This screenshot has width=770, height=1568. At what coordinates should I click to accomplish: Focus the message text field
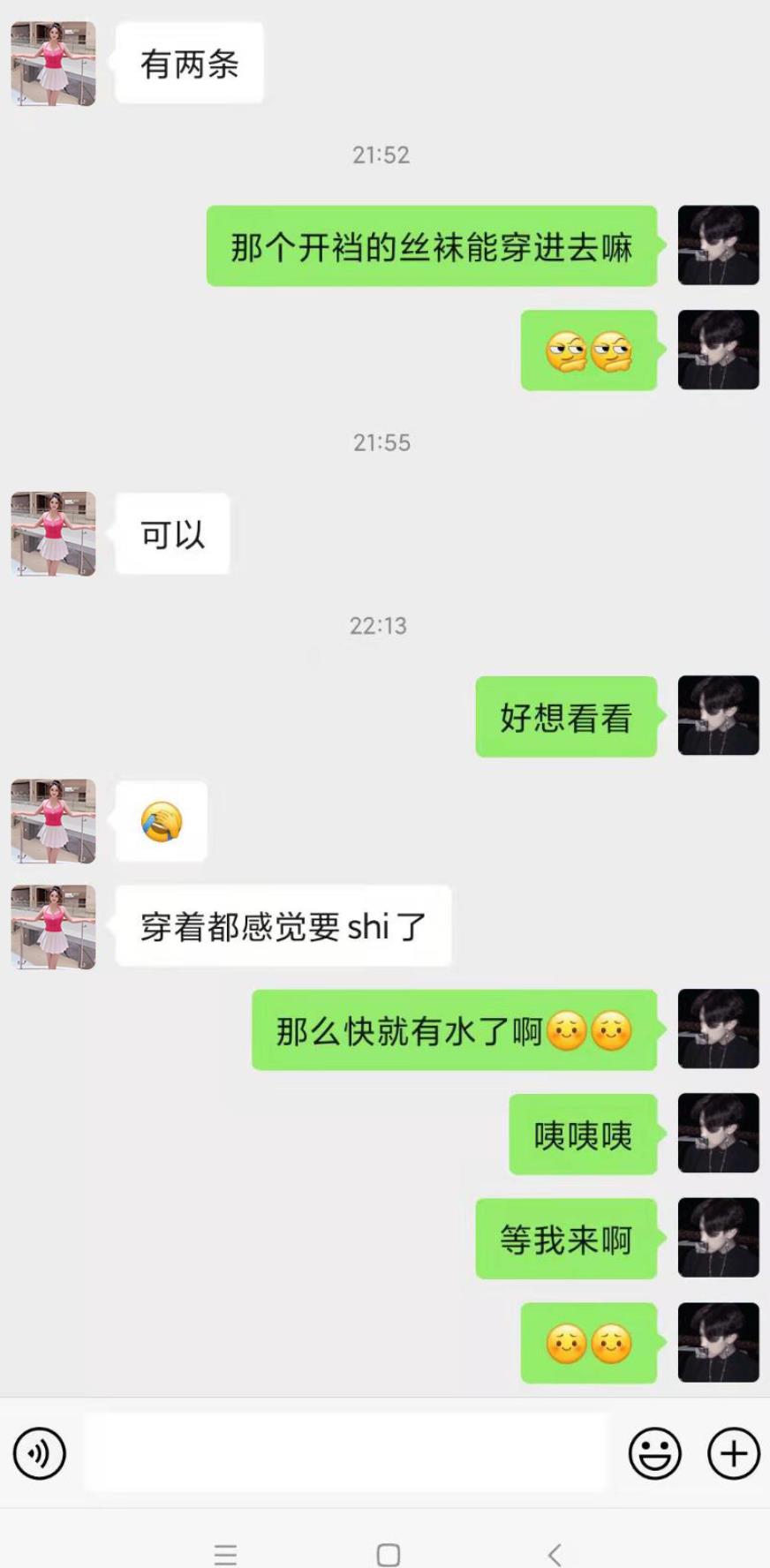pyautogui.click(x=346, y=1453)
